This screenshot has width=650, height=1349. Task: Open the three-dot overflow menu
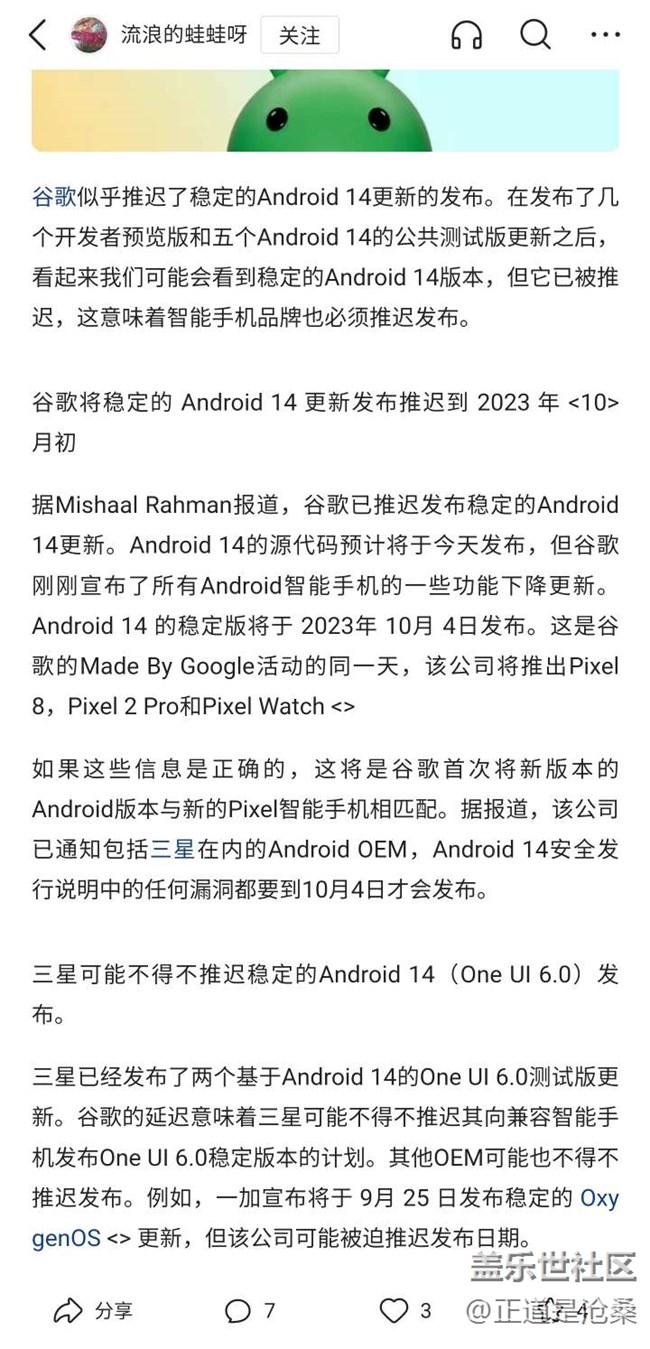point(605,36)
